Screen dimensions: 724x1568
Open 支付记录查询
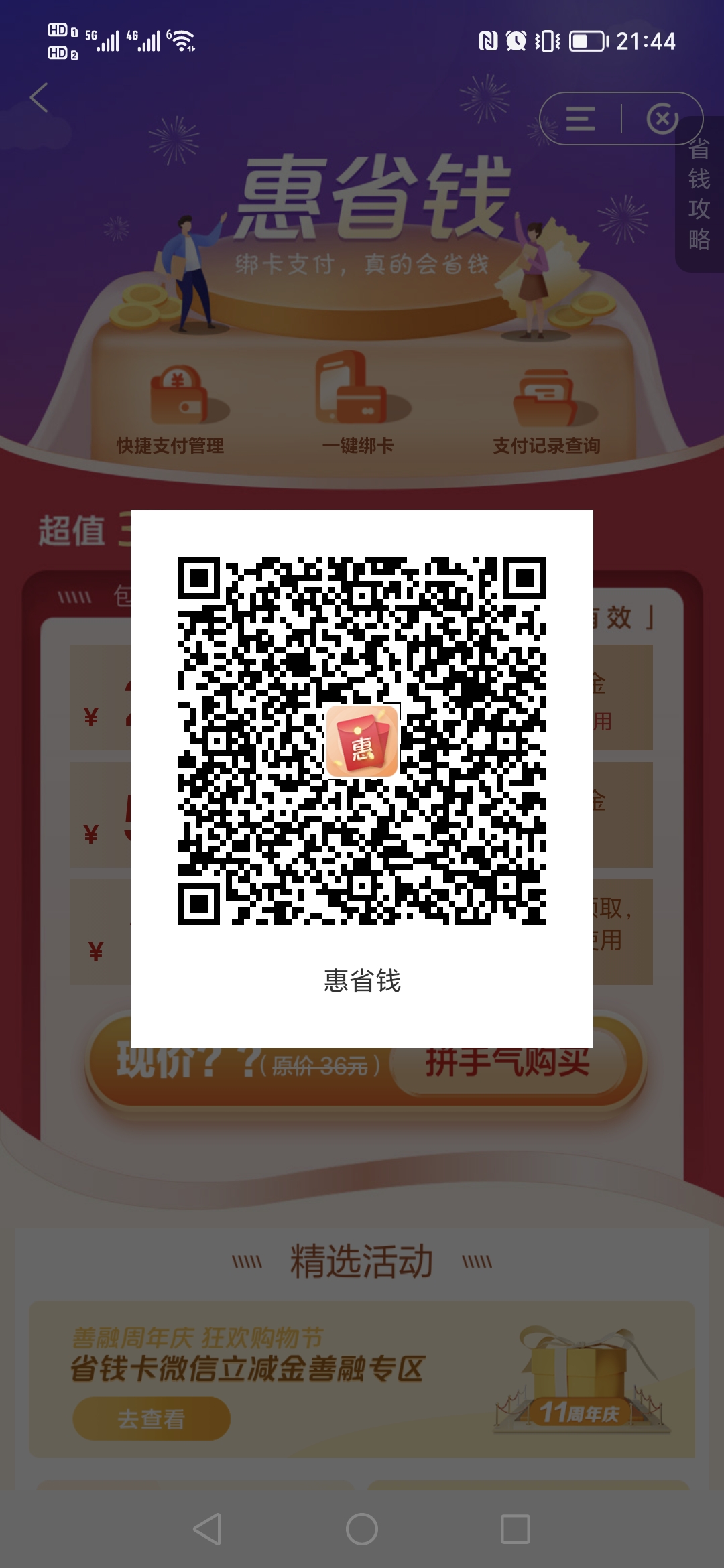pyautogui.click(x=546, y=410)
